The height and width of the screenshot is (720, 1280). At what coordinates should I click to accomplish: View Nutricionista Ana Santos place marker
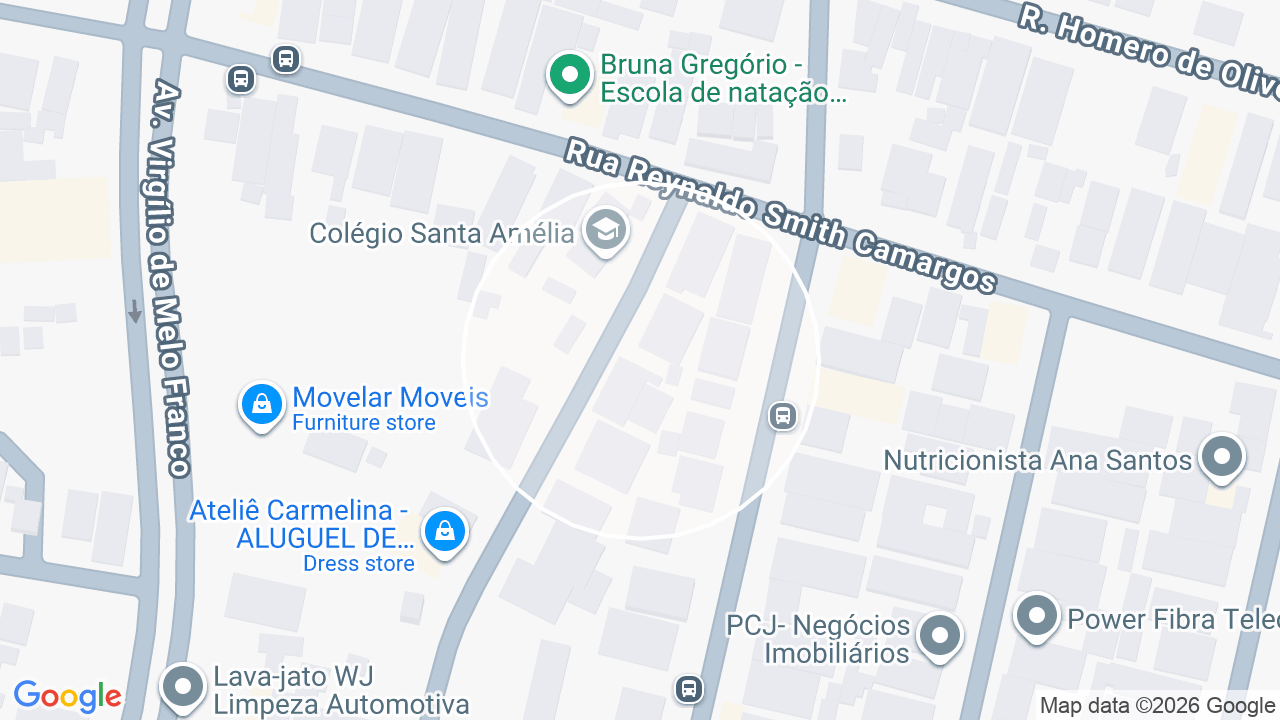1221,458
